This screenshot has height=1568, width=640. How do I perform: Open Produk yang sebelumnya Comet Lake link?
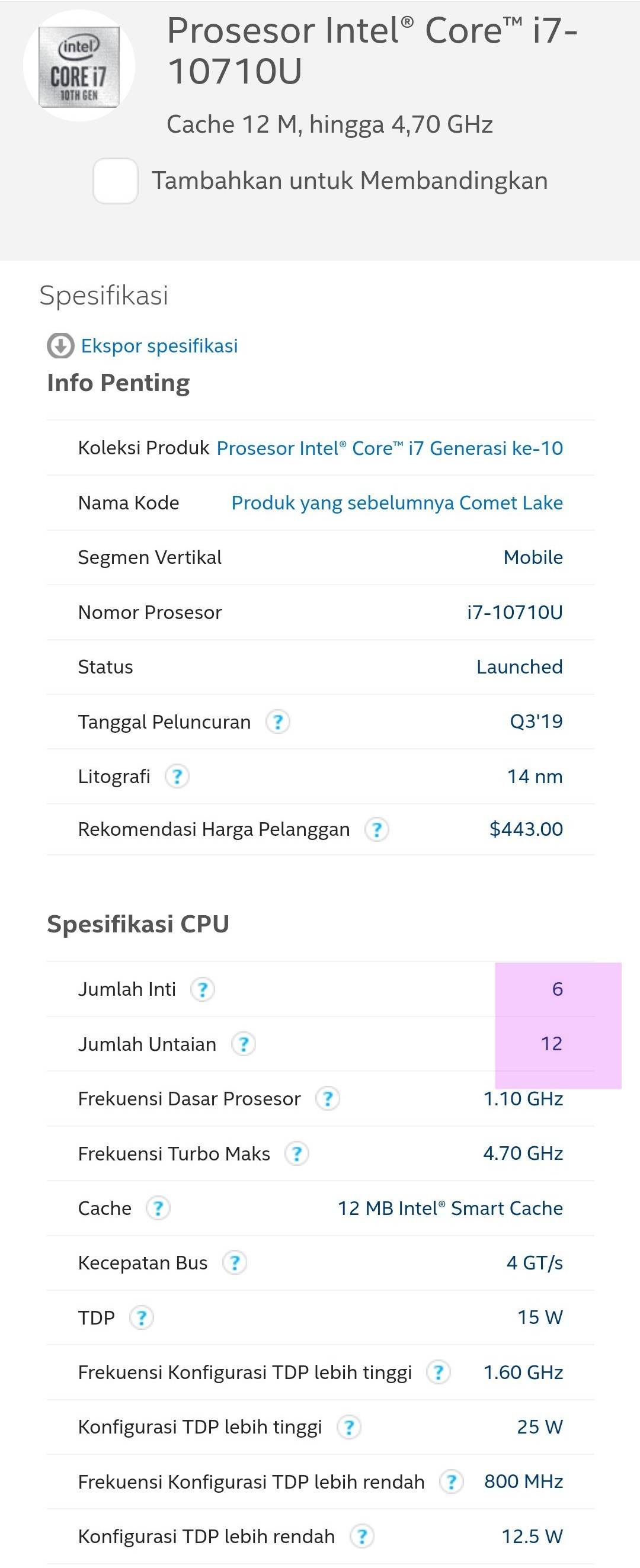(397, 503)
